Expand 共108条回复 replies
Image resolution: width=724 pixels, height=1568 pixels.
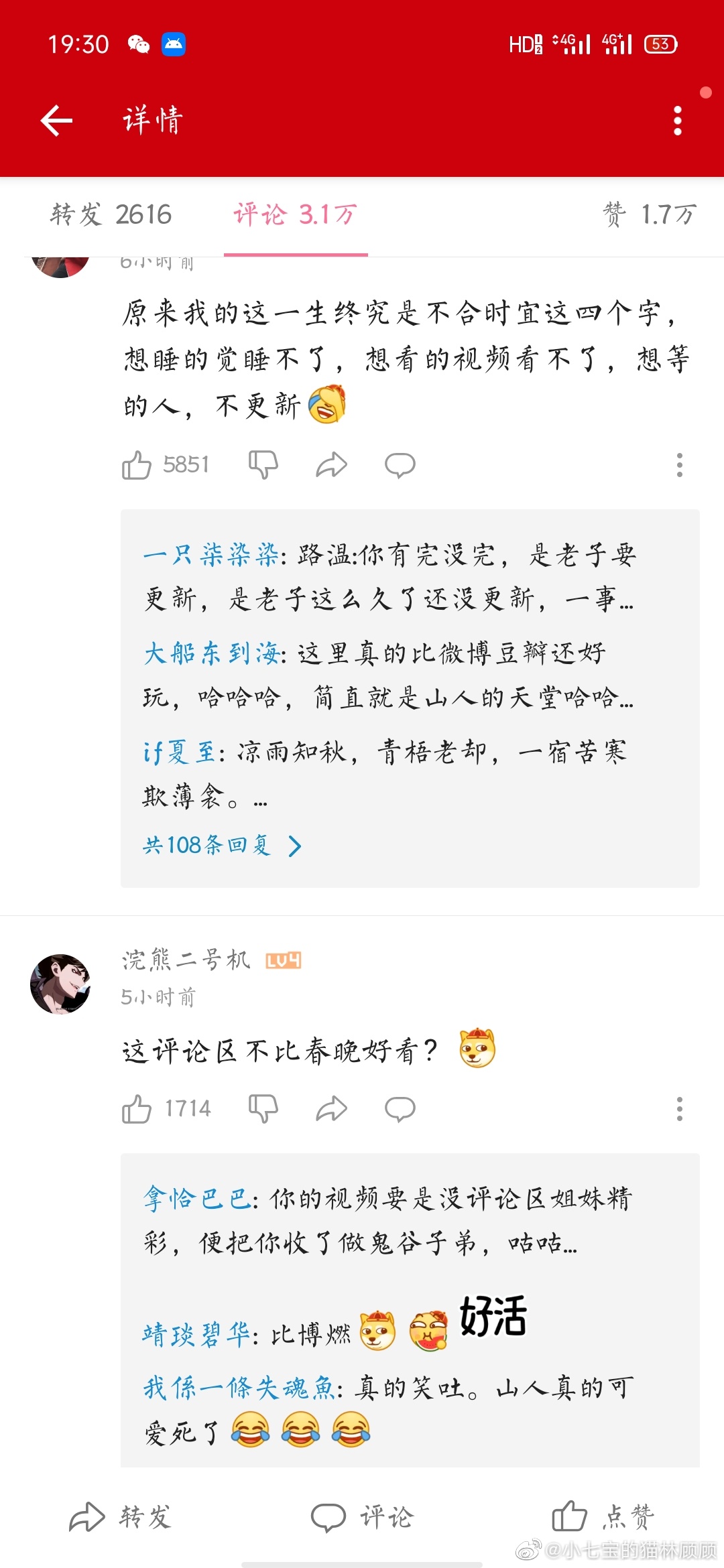(223, 846)
